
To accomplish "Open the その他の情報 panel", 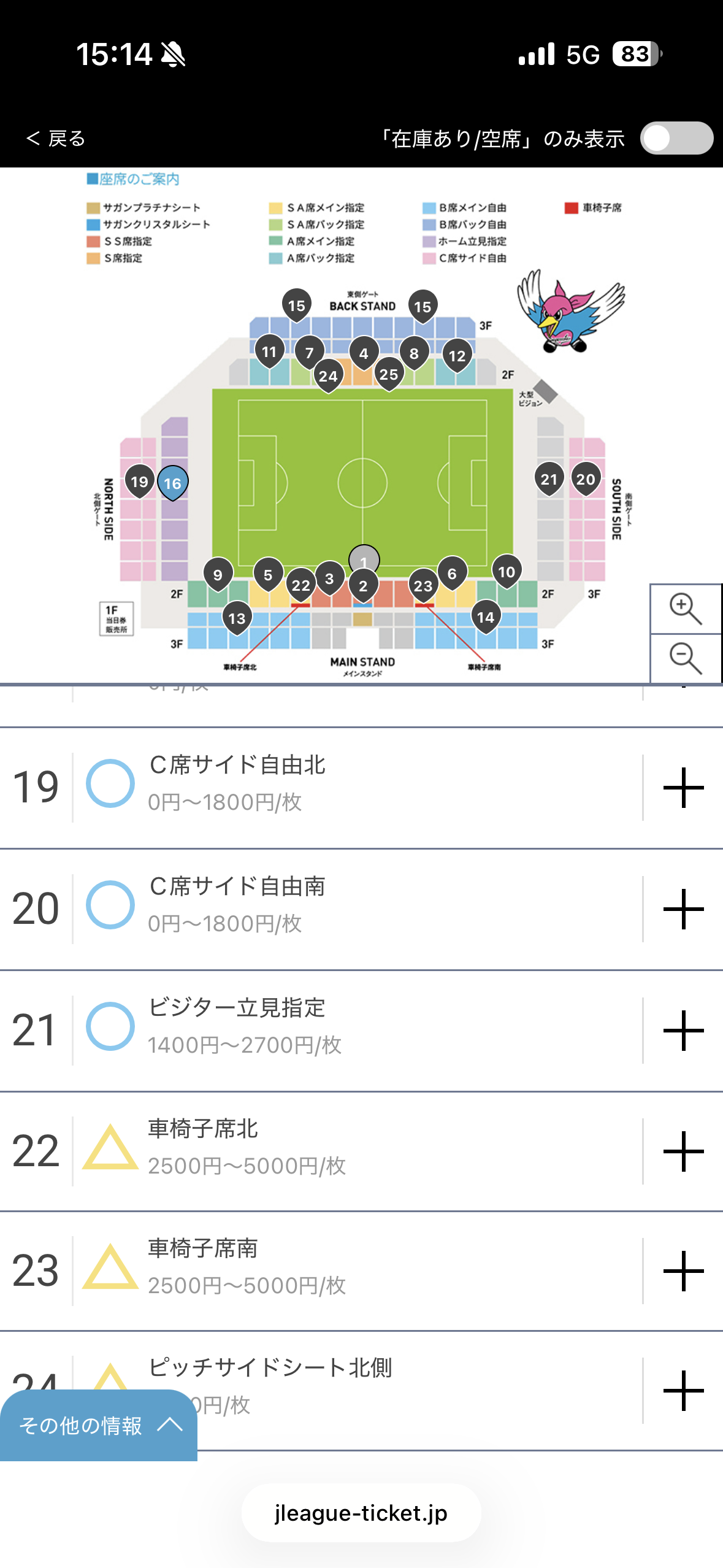I will pos(99,1425).
